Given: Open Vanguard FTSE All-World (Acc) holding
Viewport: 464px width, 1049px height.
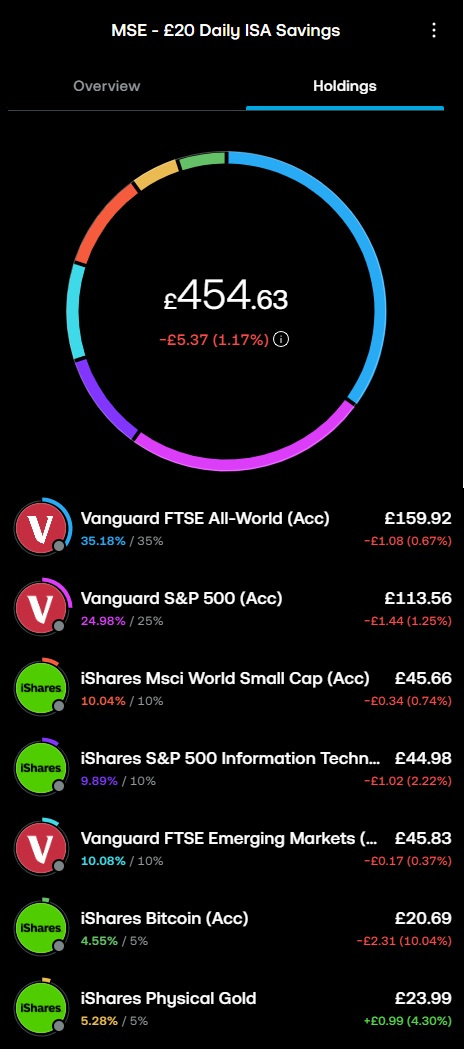Looking at the screenshot, I should coord(232,529).
